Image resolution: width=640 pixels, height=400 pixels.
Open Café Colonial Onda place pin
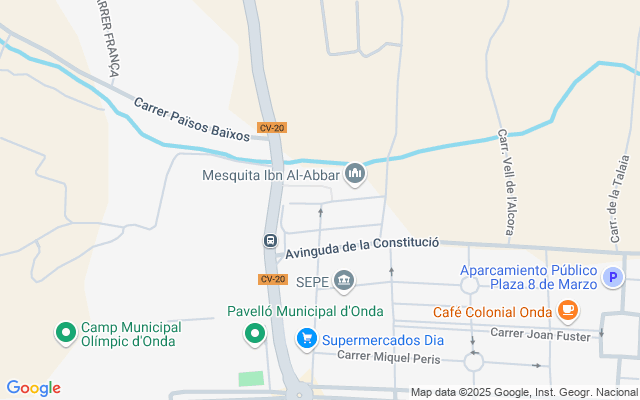pyautogui.click(x=567, y=311)
